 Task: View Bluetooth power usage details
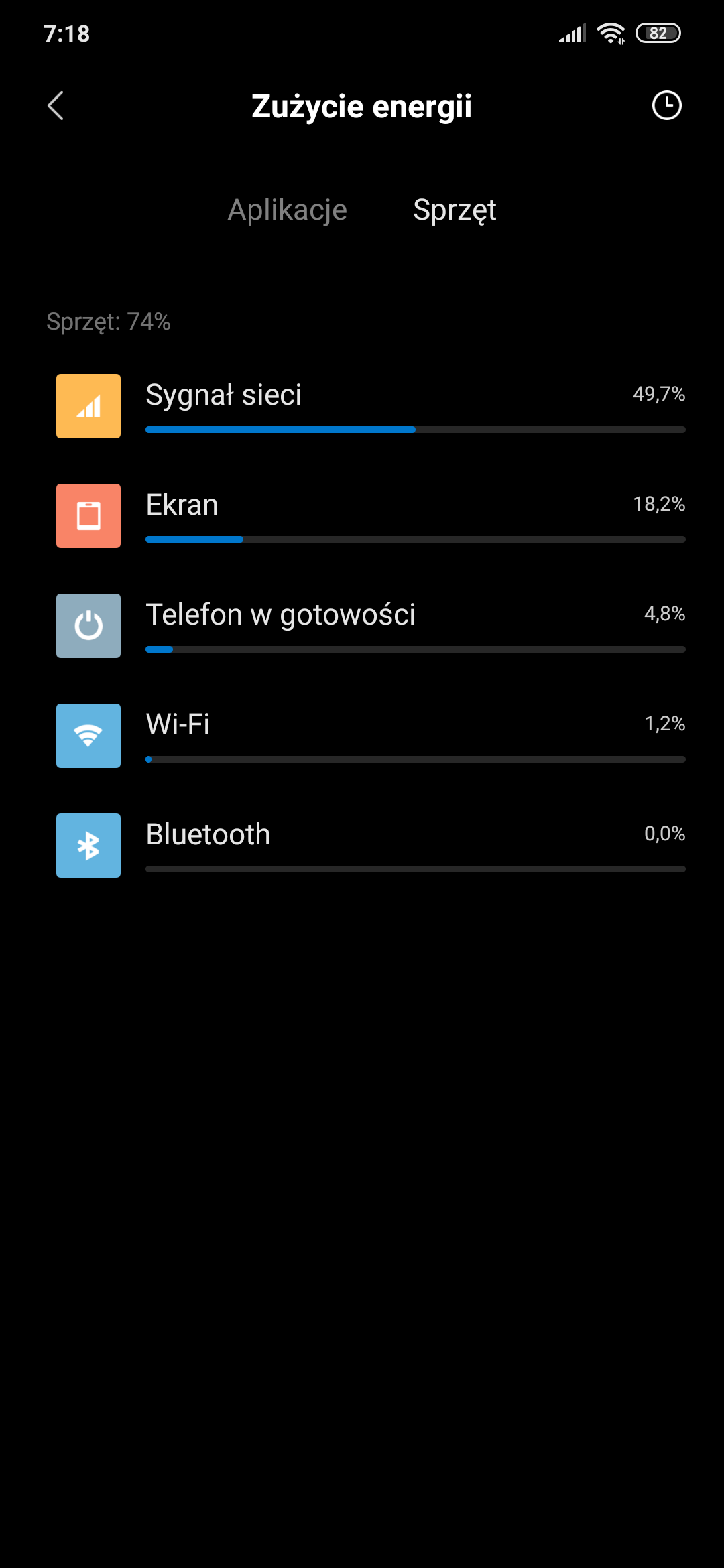tap(370, 846)
